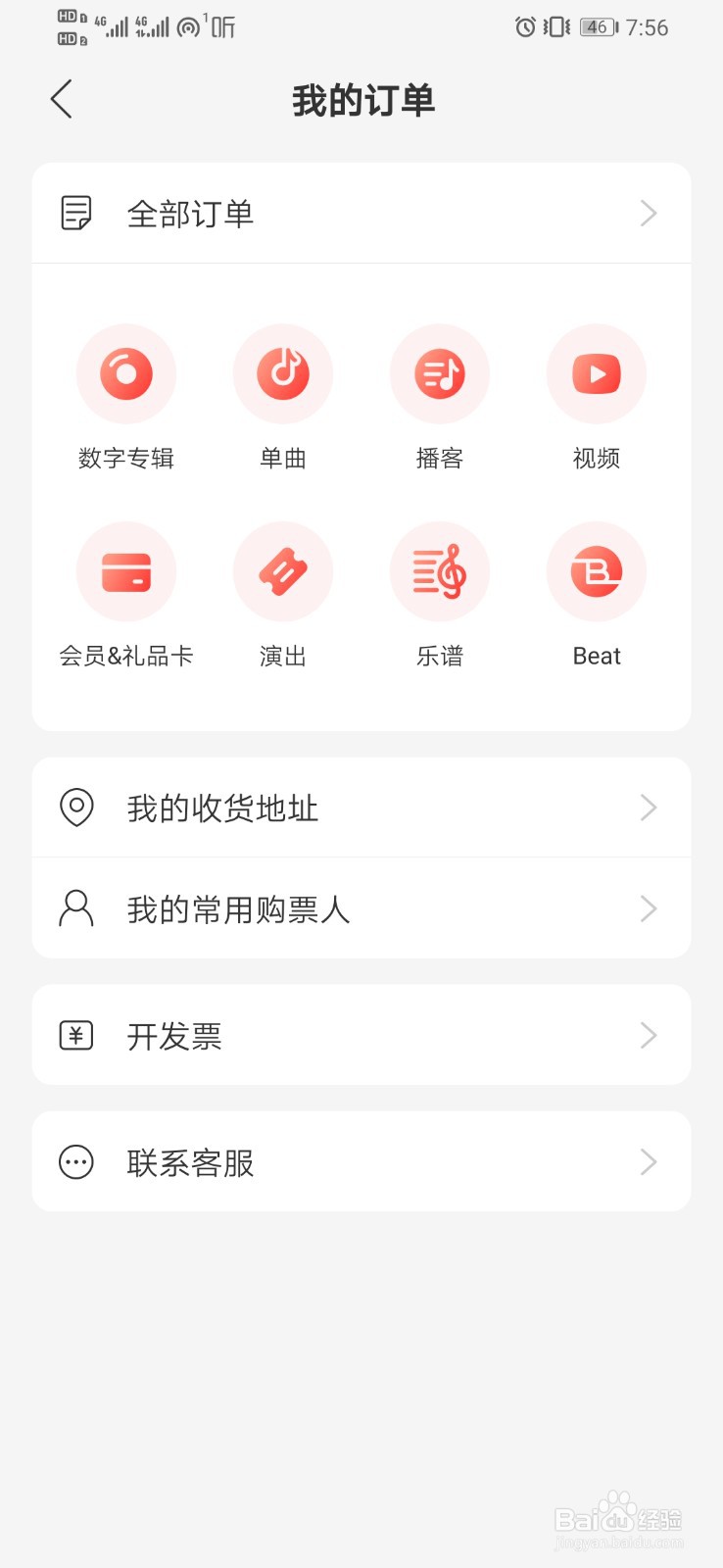Open 我的常用购票人

361,908
